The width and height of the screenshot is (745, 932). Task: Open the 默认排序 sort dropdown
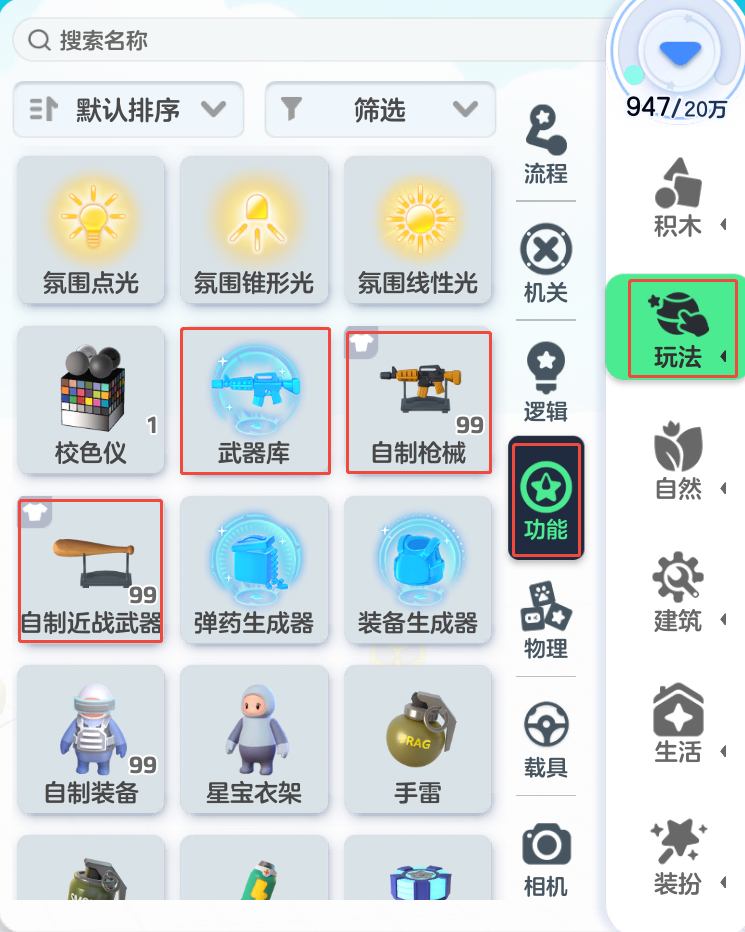pos(128,109)
